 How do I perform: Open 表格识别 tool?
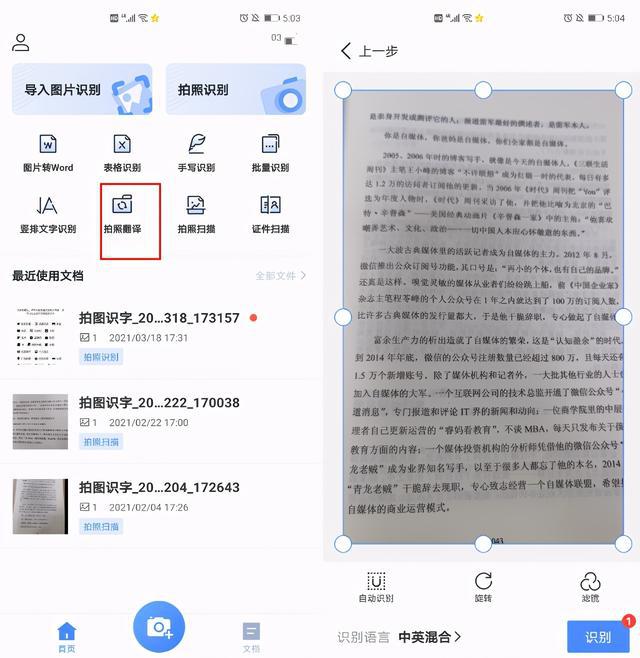122,152
